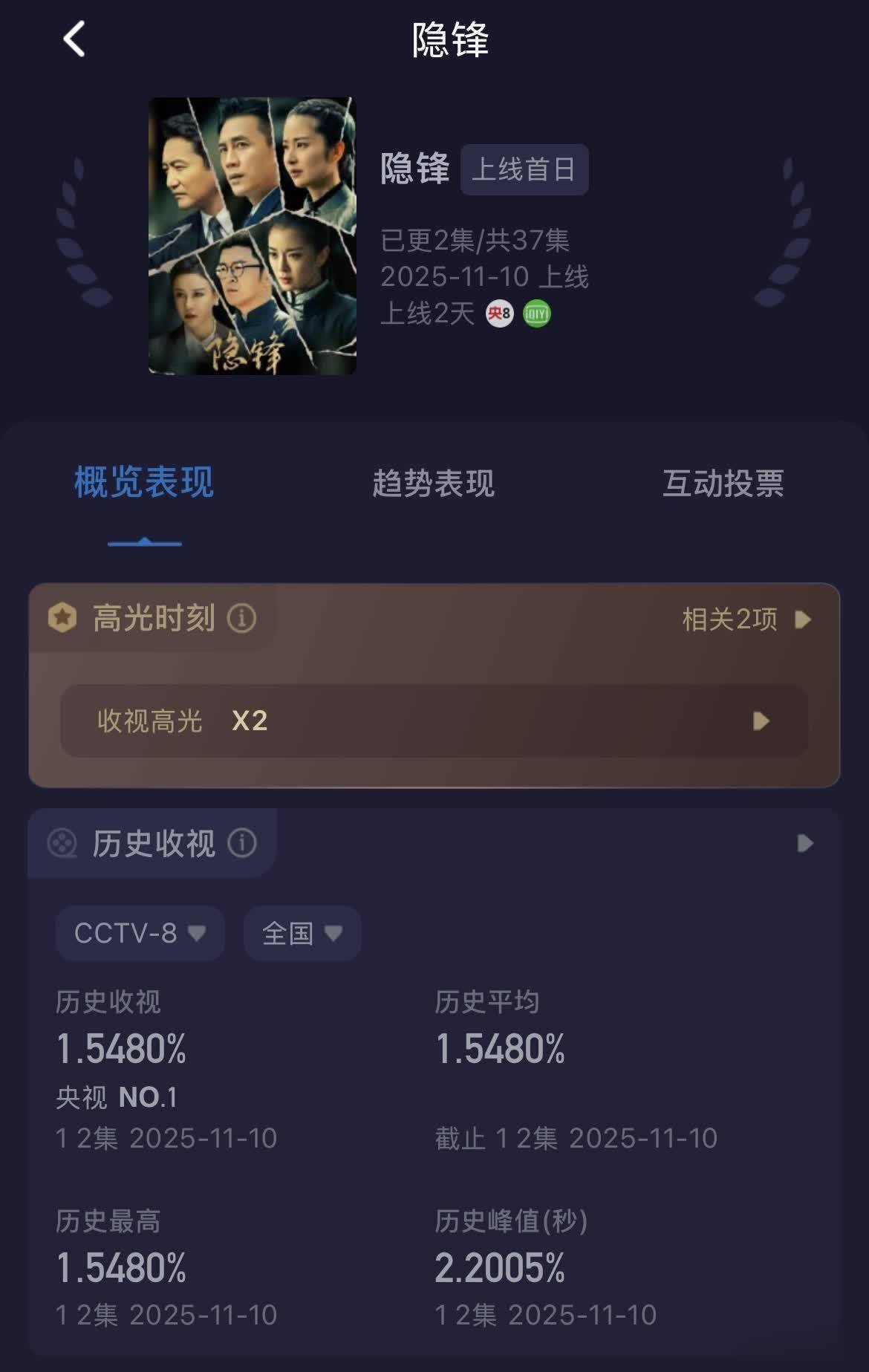The height and width of the screenshot is (1372, 869).
Task: Switch to the 趋势表现 tab
Action: click(x=433, y=484)
